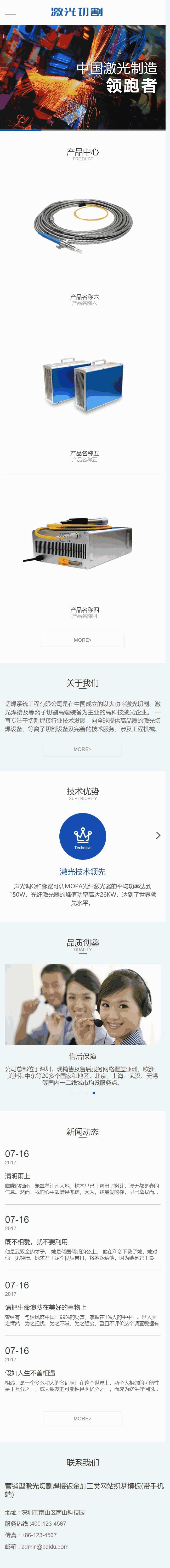Open news 假如人生不曾相遇
This screenshot has height=1568, width=170.
click(x=30, y=1373)
